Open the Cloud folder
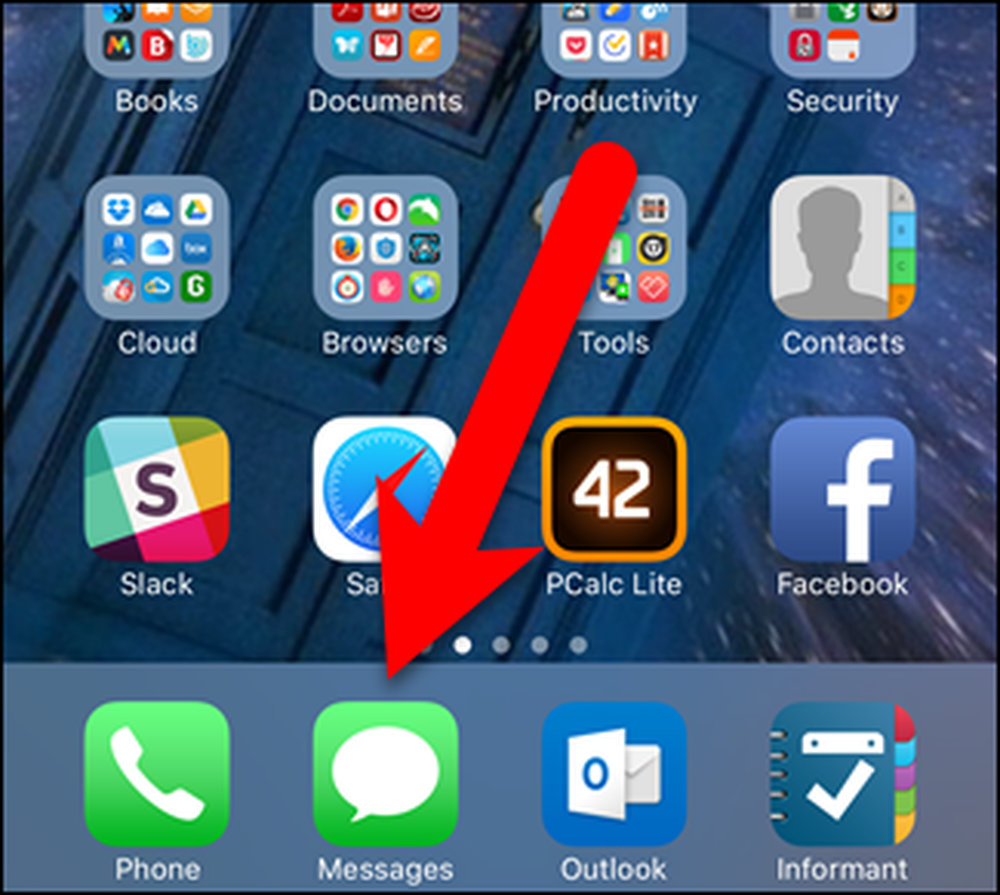Image resolution: width=1000 pixels, height=895 pixels. point(157,248)
